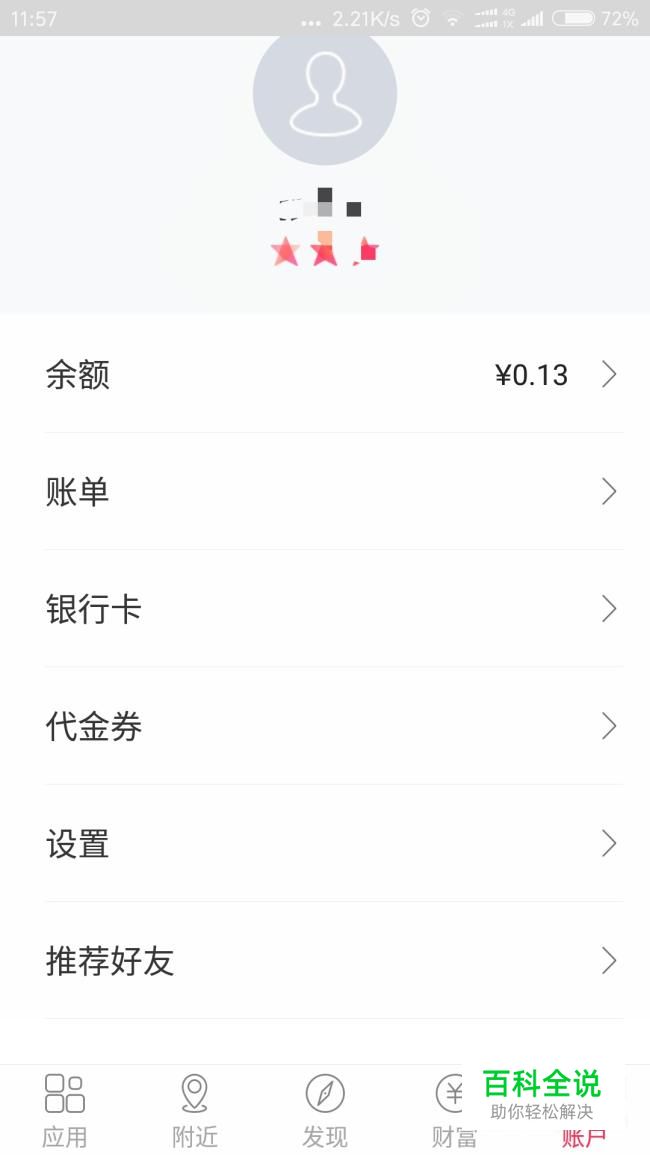Image resolution: width=650 pixels, height=1155 pixels.
Task: Open the 账单 bills row
Action: point(325,491)
